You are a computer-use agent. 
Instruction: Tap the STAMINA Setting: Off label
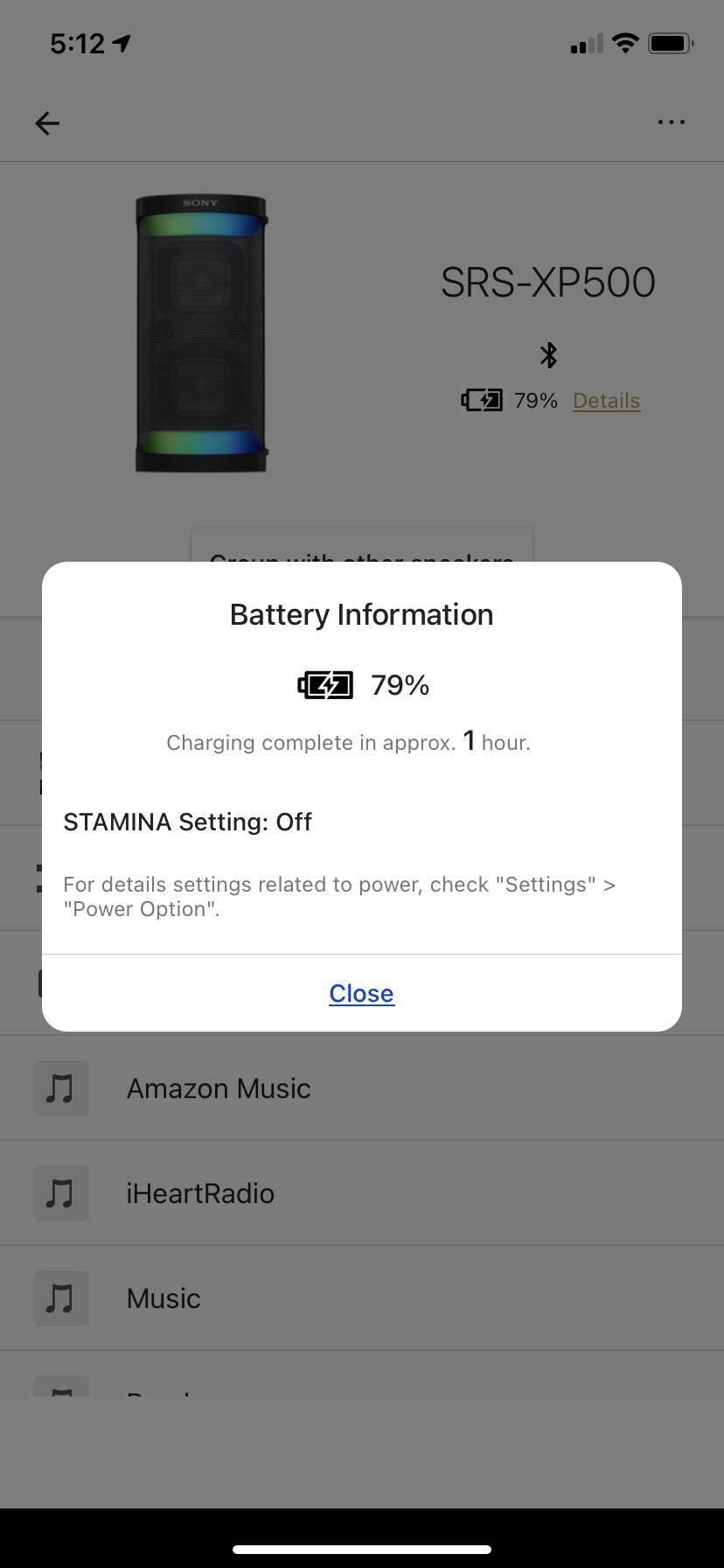pyautogui.click(x=187, y=822)
